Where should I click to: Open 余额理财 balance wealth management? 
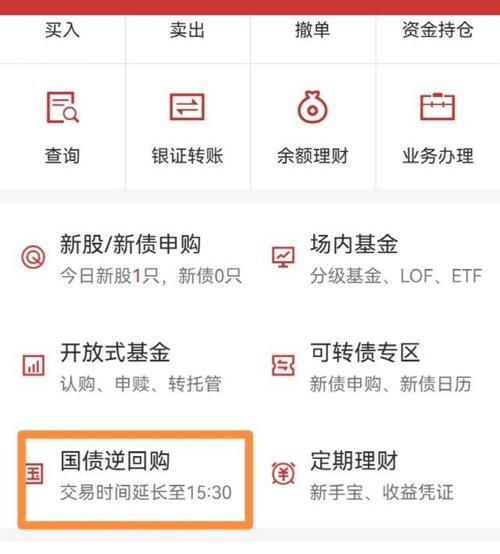click(x=313, y=128)
